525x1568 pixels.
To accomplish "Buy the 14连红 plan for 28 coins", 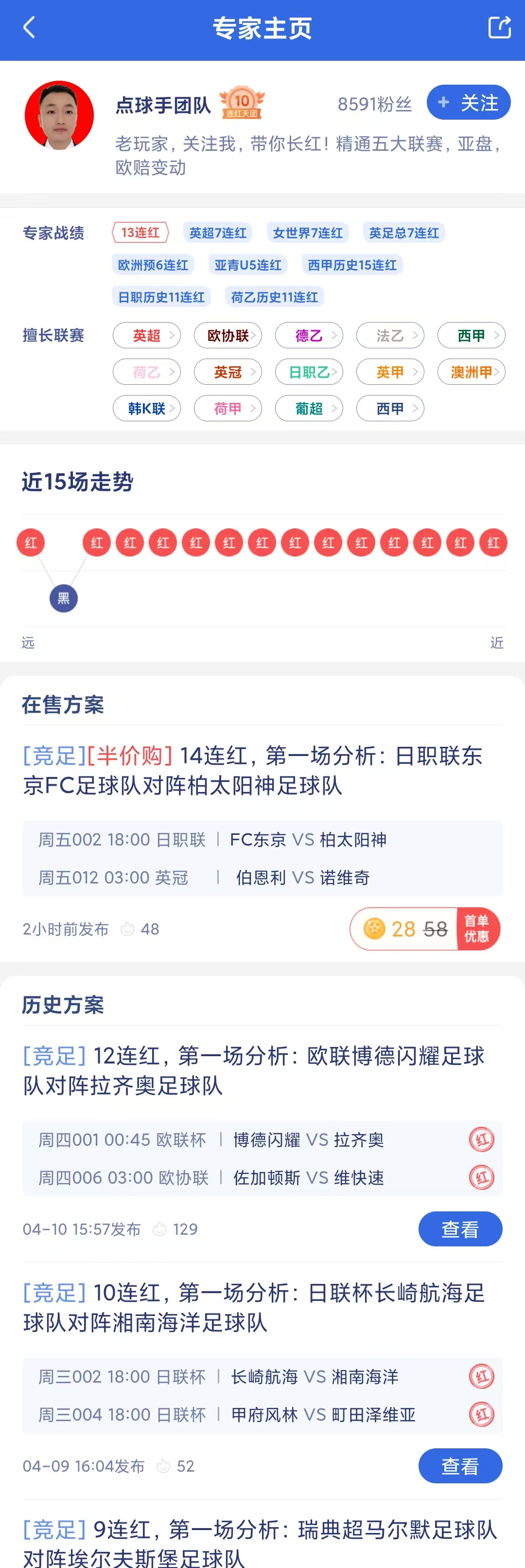I will click(424, 929).
